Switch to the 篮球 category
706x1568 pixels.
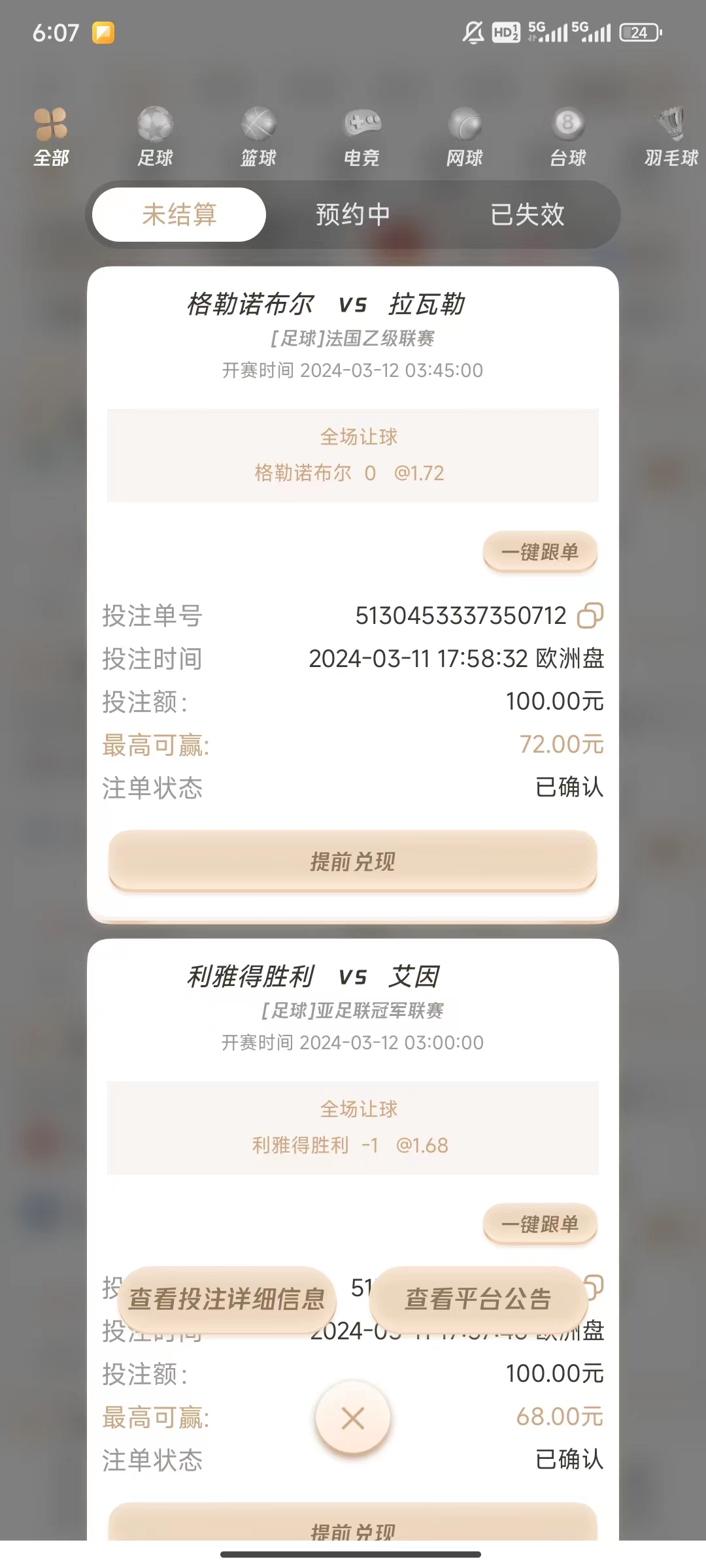point(258,136)
